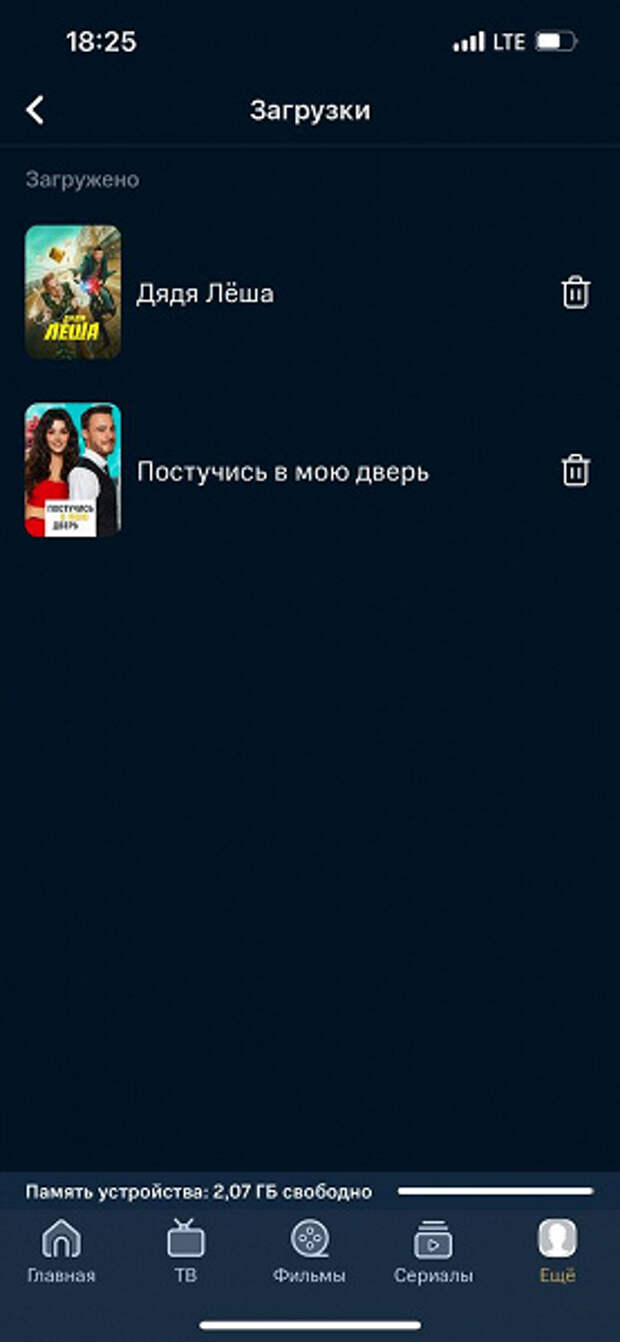Switch to the Главная tab
Screen dimensions: 620x1342
point(61,1251)
